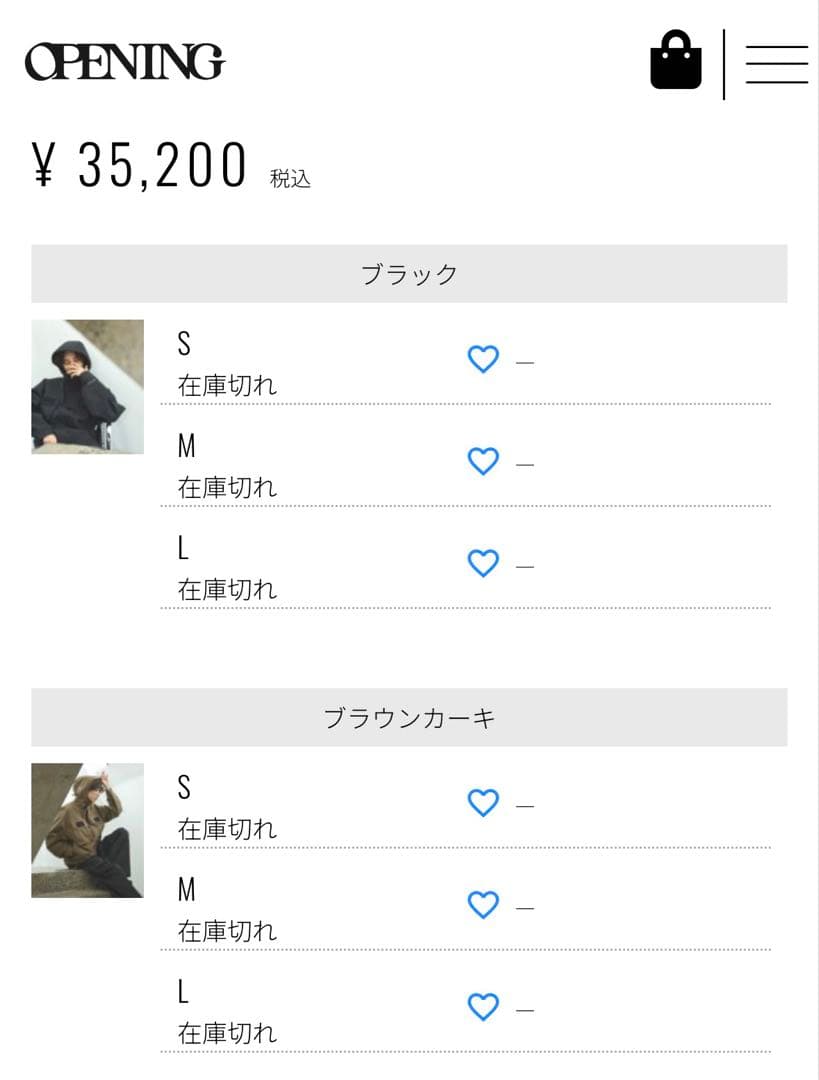This screenshot has height=1080, width=819.
Task: Click the heart icon for Brown Khaki size L
Action: (483, 1006)
